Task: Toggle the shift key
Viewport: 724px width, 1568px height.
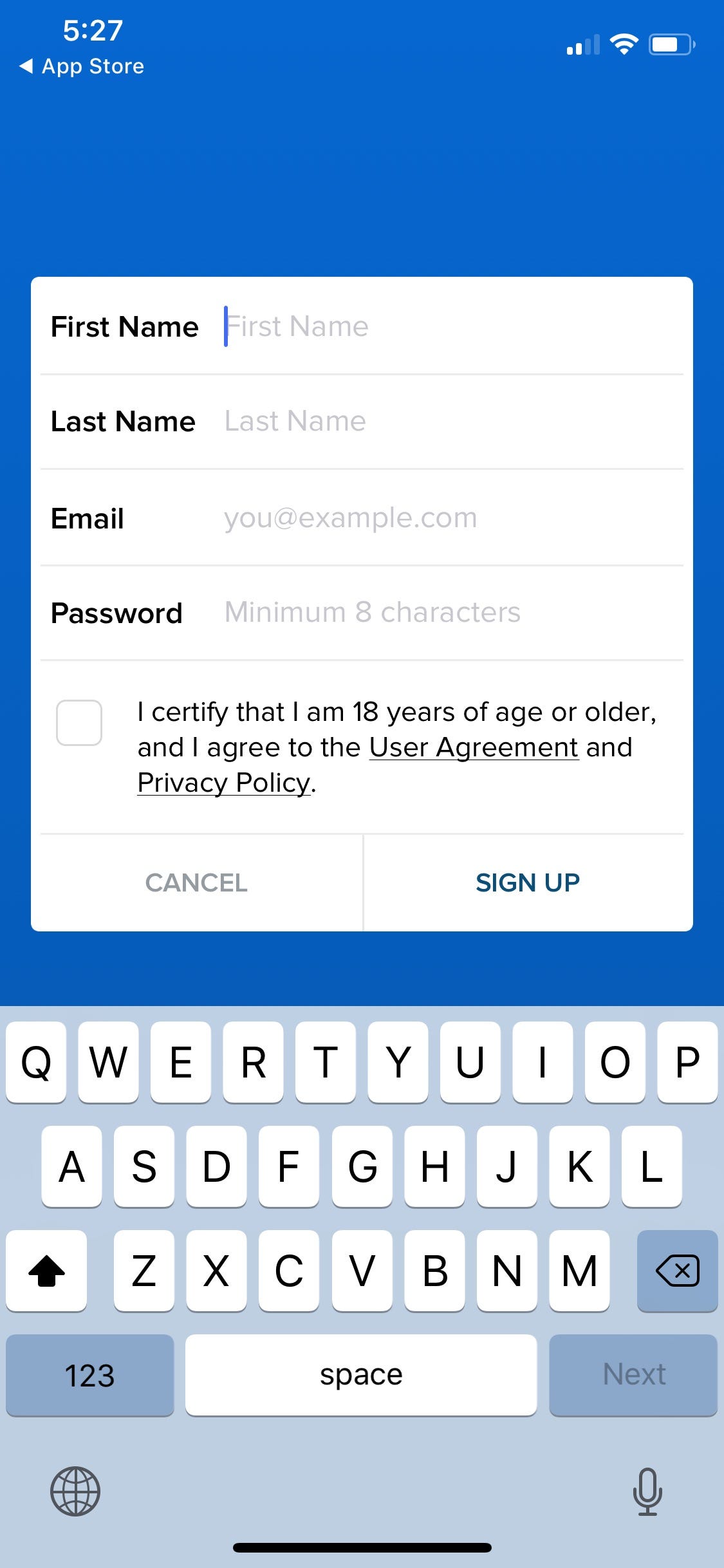Action: pos(46,1271)
